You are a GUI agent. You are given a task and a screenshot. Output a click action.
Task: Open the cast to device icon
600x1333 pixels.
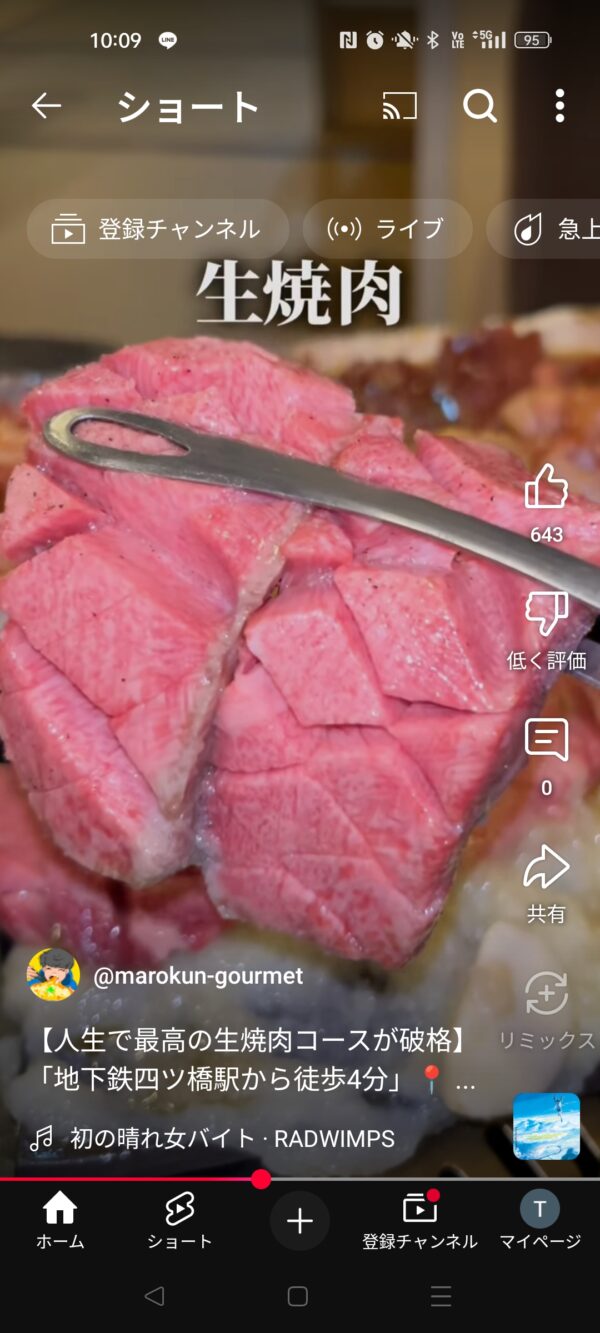(400, 105)
